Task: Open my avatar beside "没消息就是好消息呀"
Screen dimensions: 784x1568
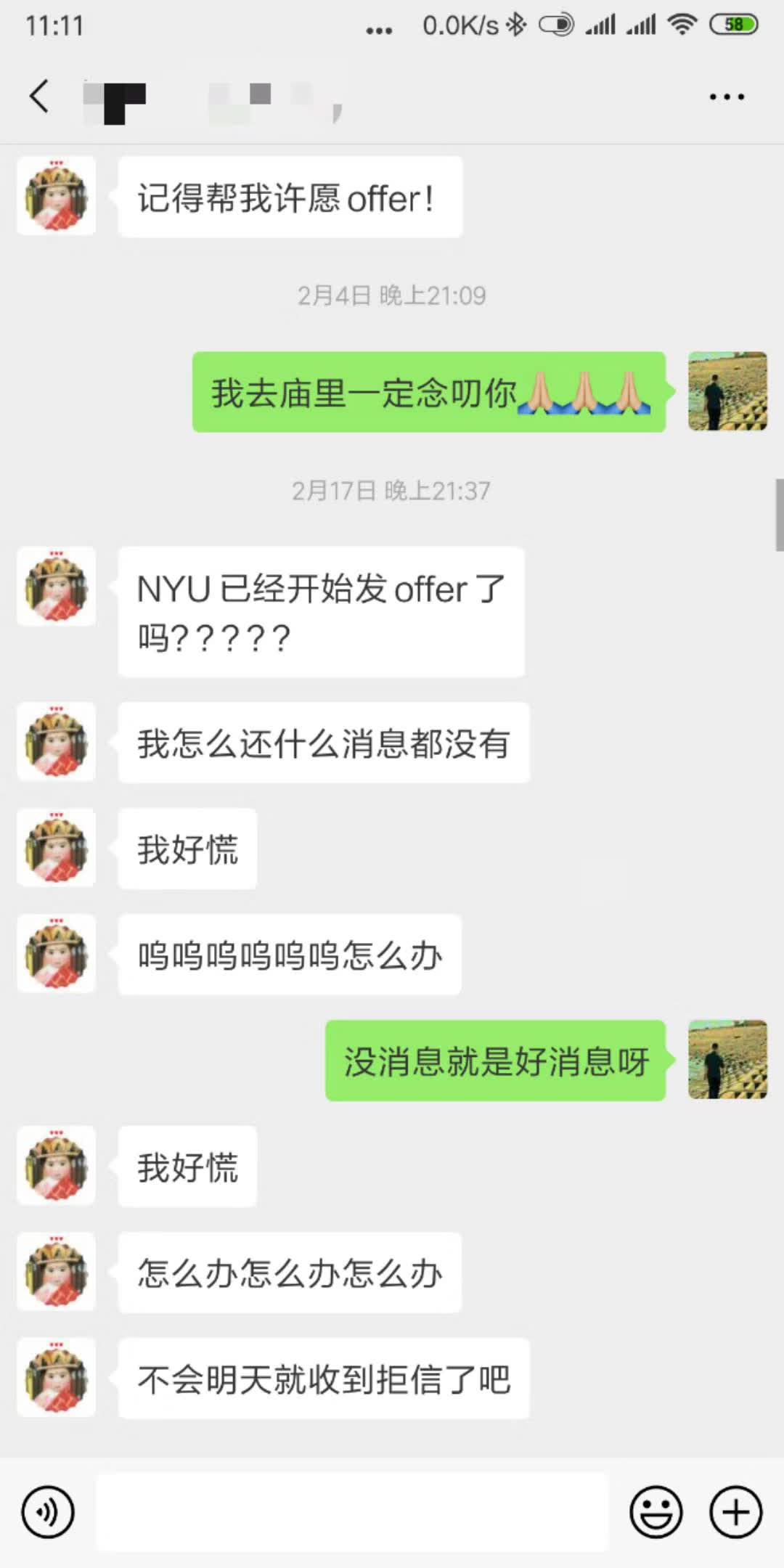Action: pyautogui.click(x=727, y=1060)
